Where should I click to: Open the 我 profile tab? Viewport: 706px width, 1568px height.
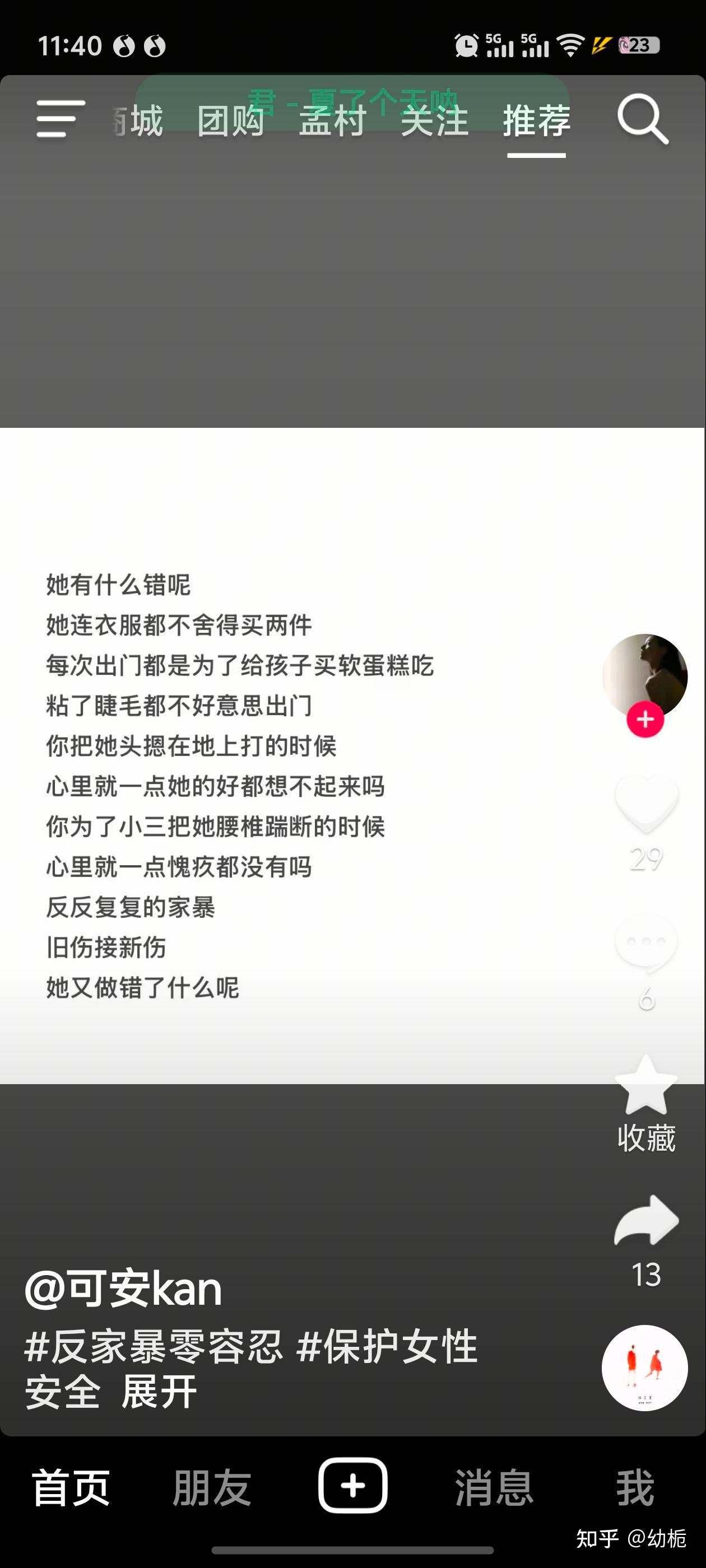(635, 1487)
